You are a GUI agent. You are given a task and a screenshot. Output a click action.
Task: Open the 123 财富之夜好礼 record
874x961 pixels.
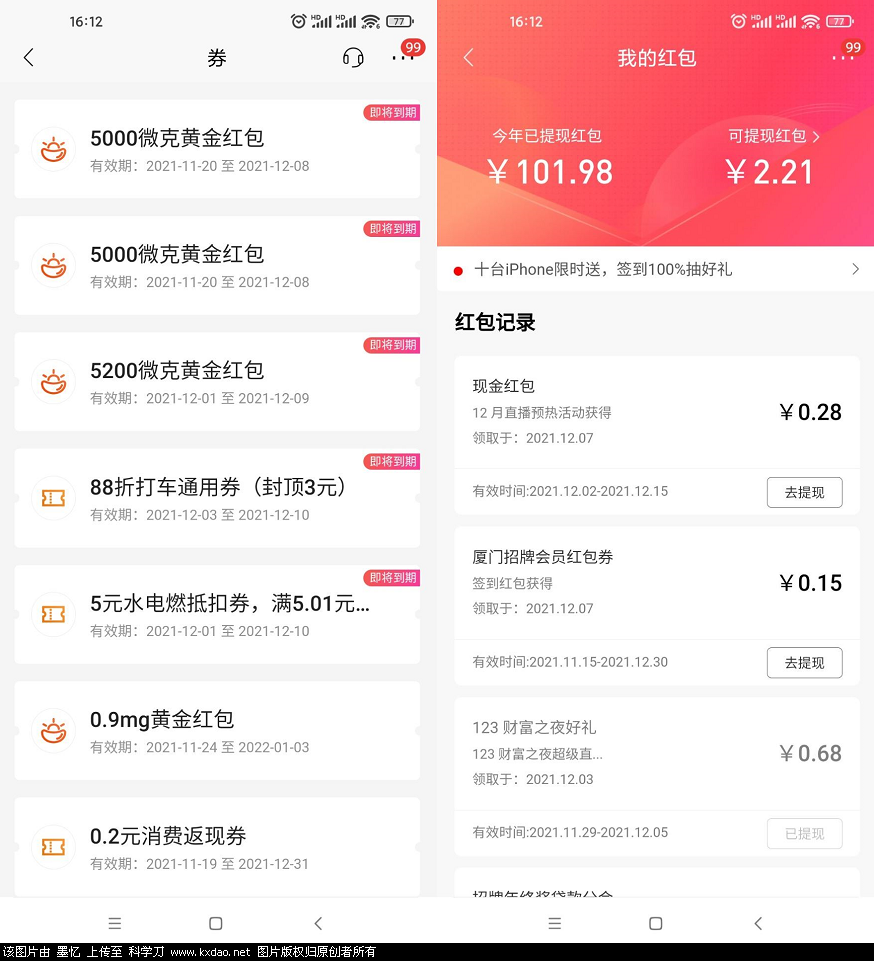click(657, 754)
